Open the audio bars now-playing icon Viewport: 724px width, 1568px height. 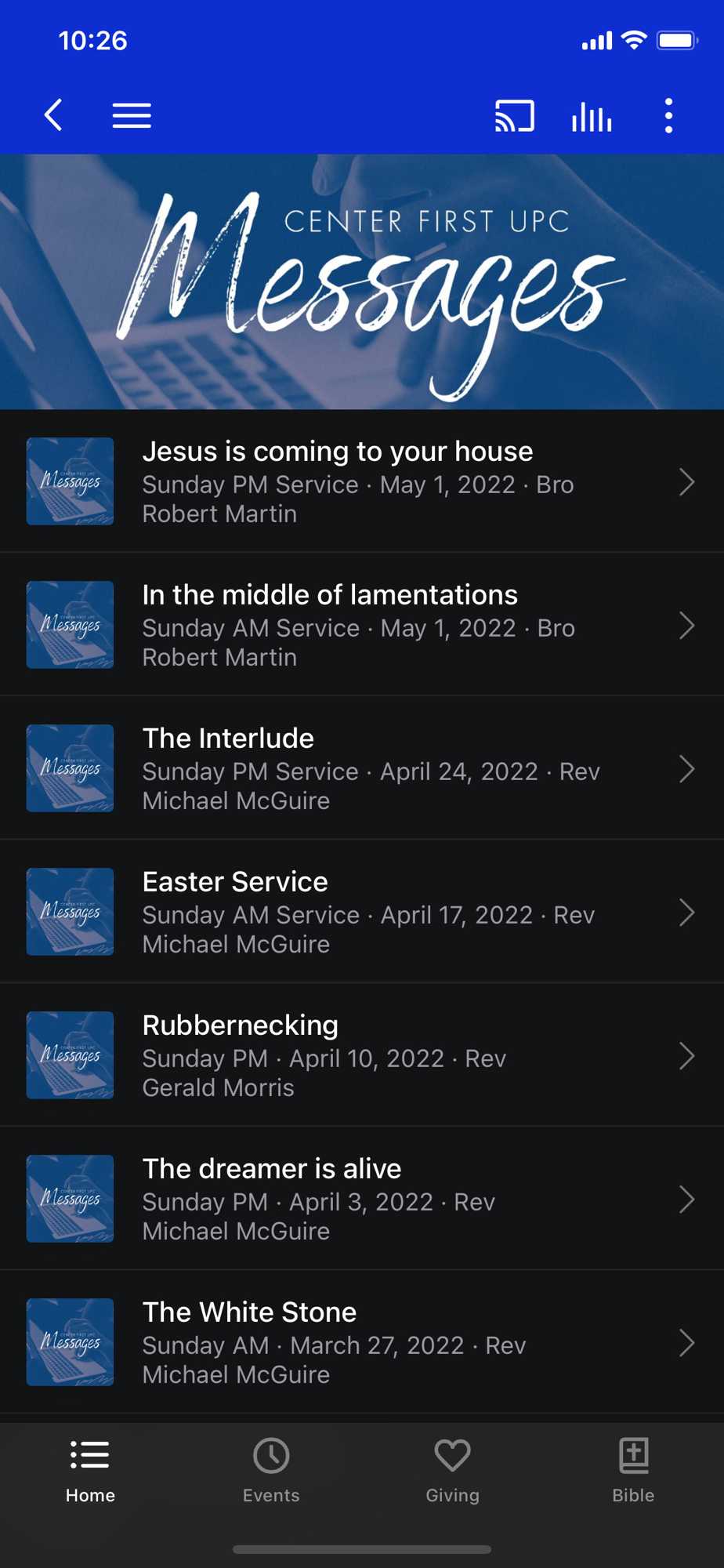592,116
